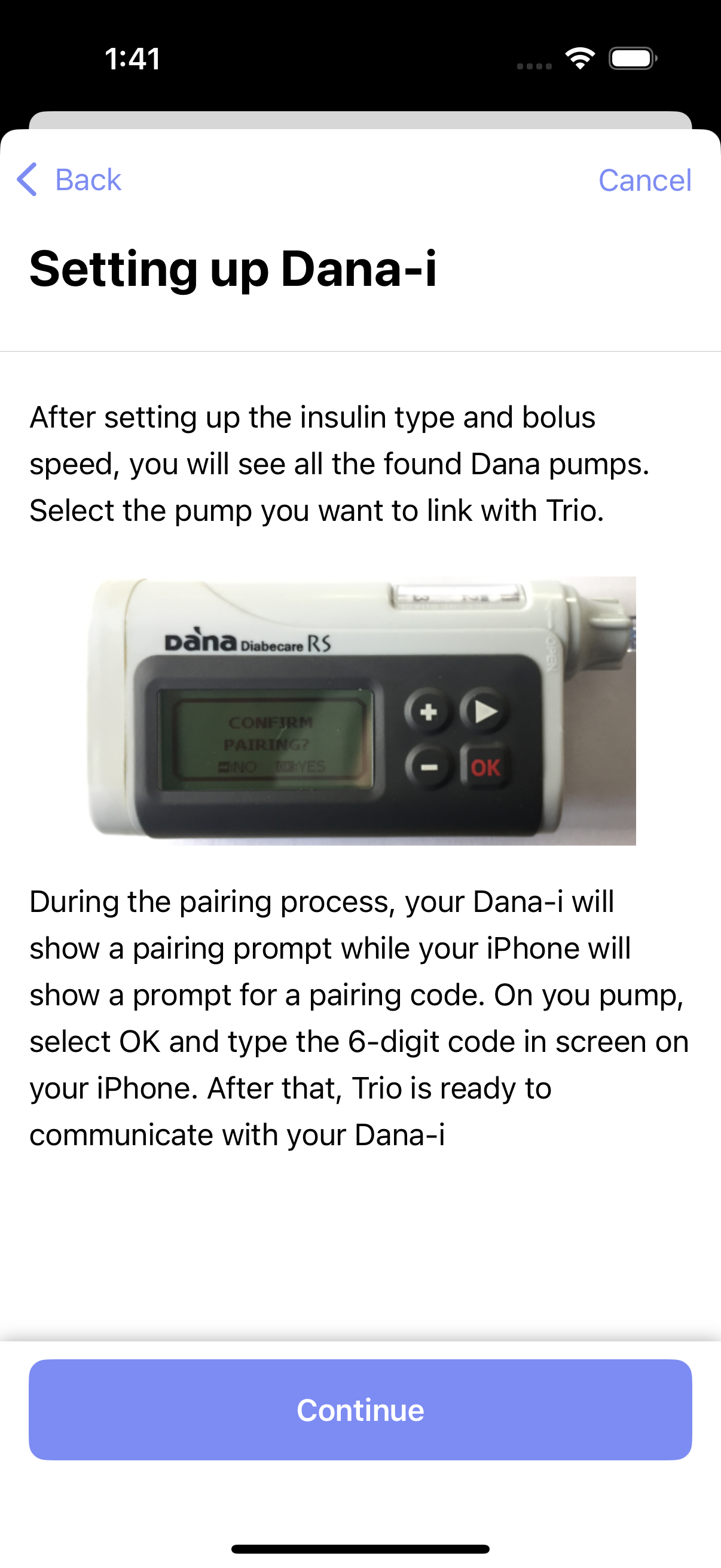
Task: Cancel the Dana-i setup
Action: [x=644, y=180]
